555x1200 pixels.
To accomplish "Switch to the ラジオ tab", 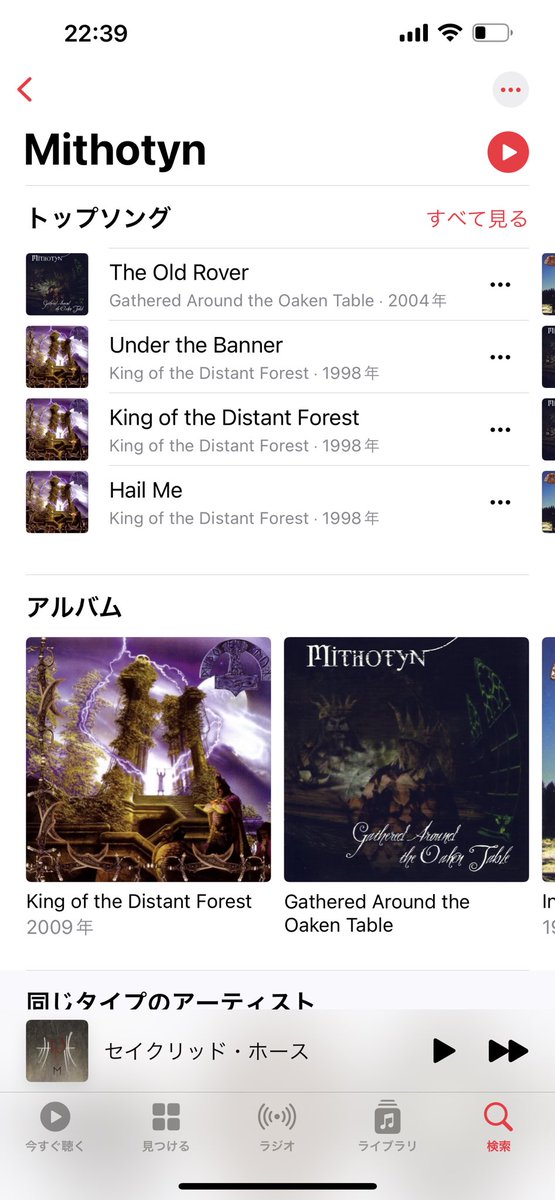I will click(277, 1127).
